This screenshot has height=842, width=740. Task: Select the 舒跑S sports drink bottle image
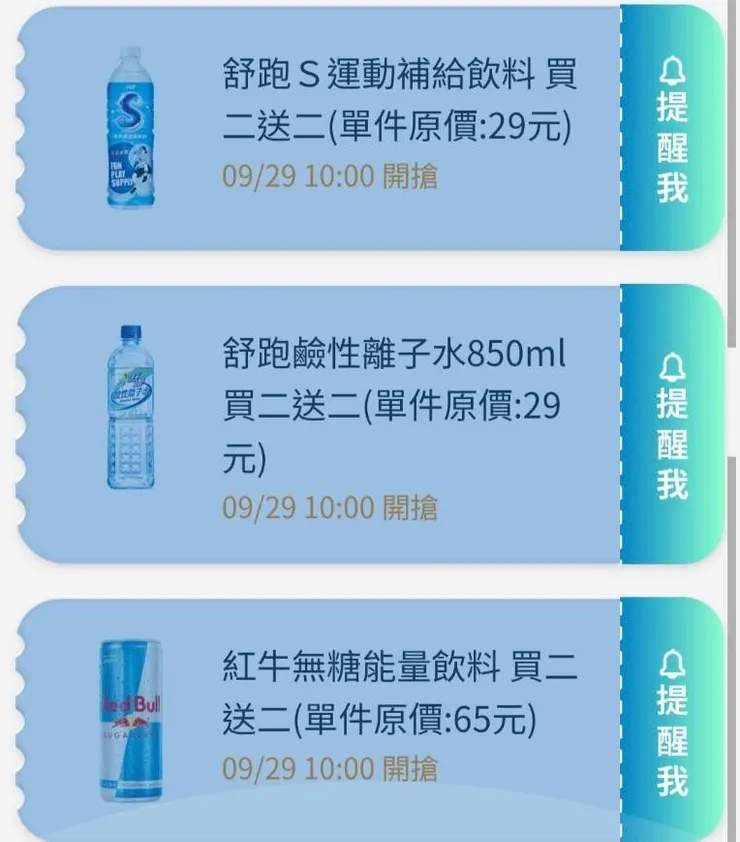131,130
